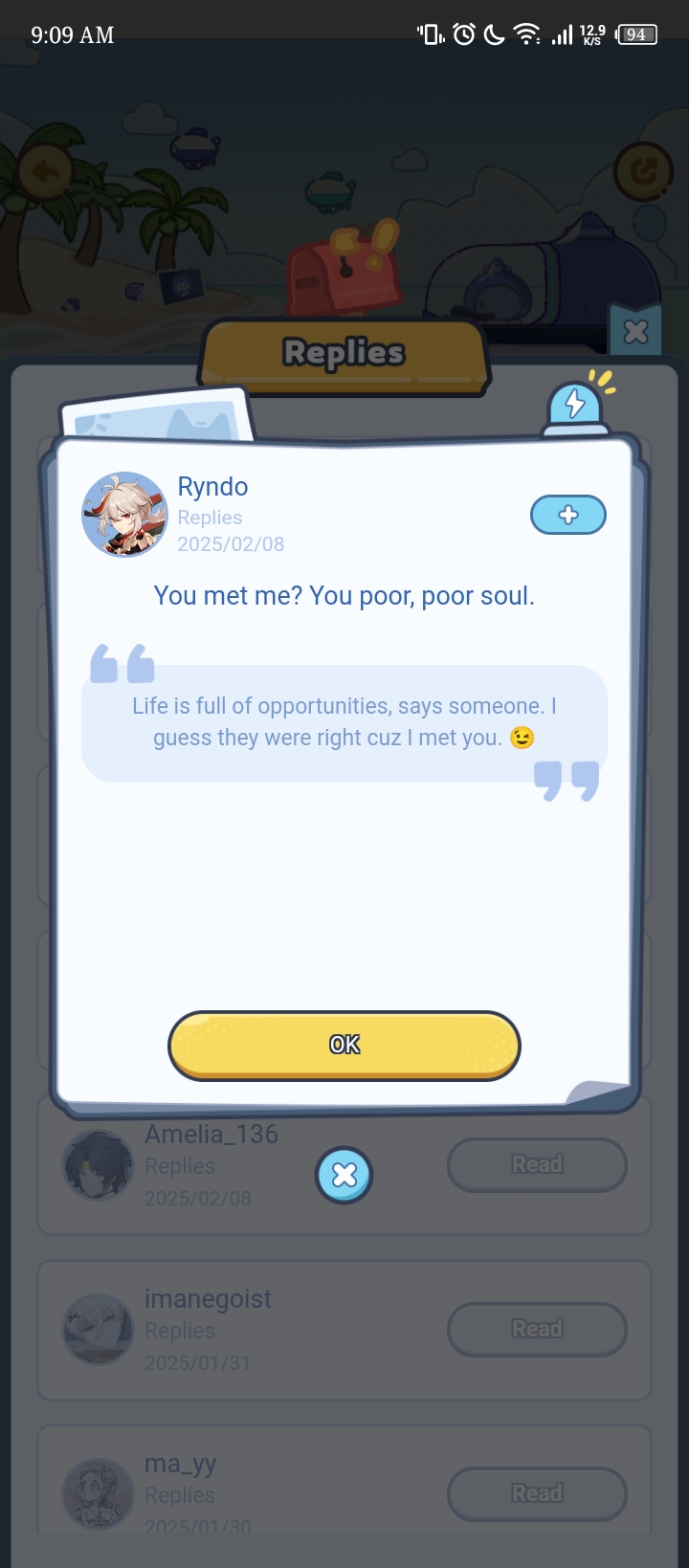Close the Replies panel with the flag X
Viewport: 689px width, 1568px height.
click(x=635, y=332)
